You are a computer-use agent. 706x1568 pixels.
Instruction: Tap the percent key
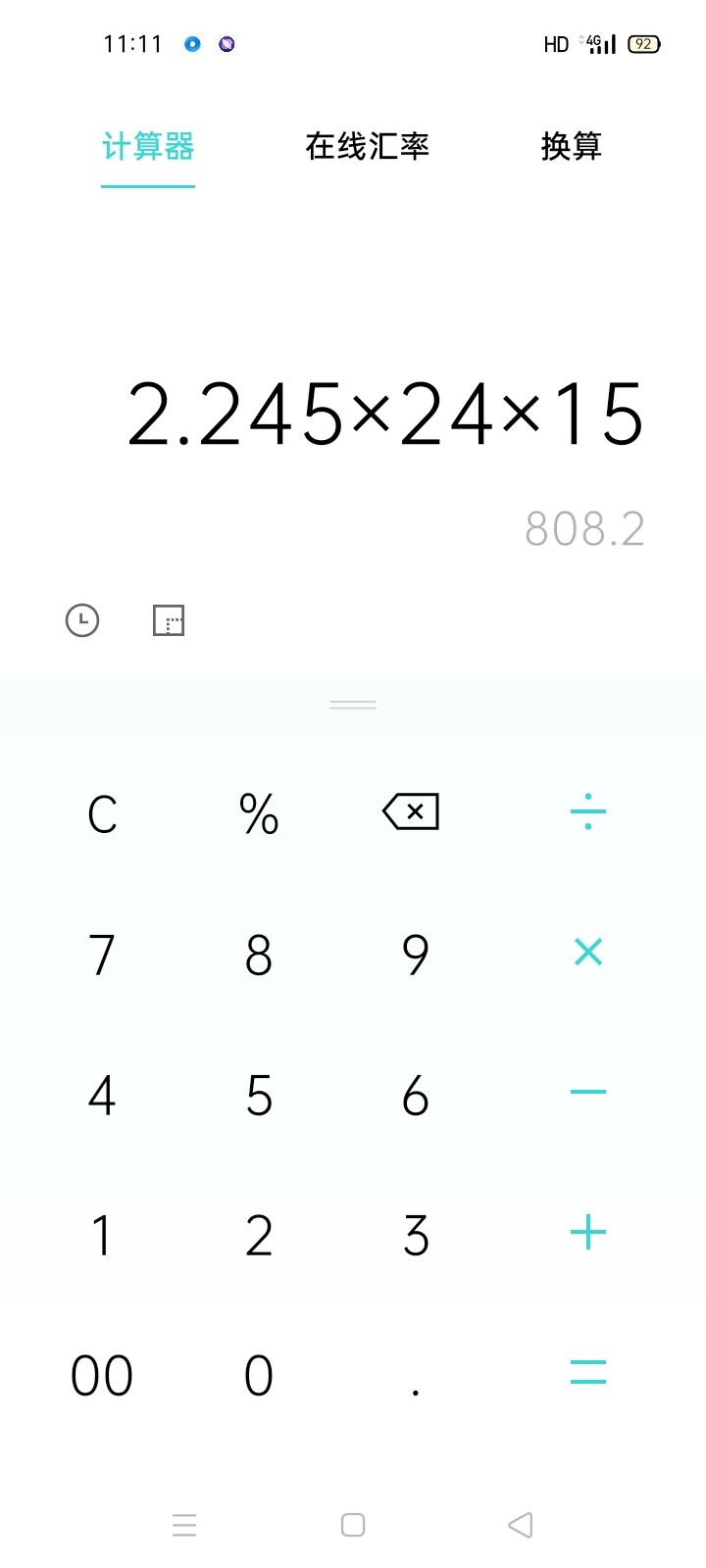(259, 814)
